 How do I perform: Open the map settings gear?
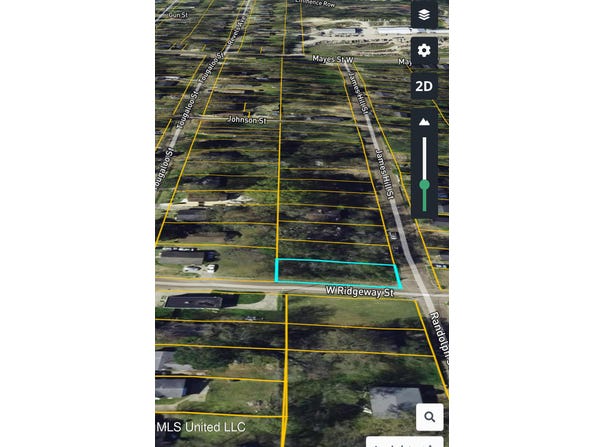424,50
